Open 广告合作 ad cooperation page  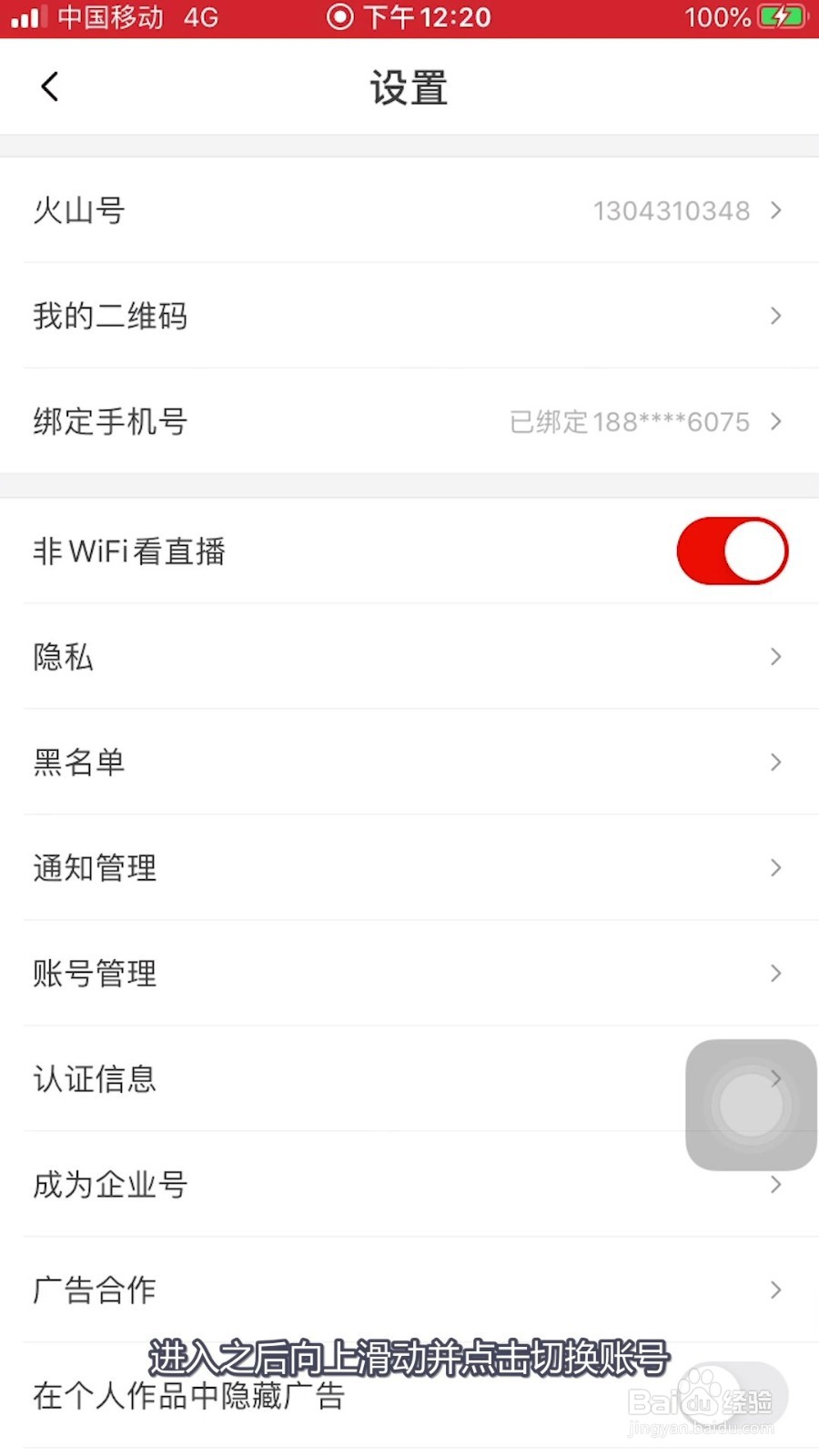point(409,1289)
